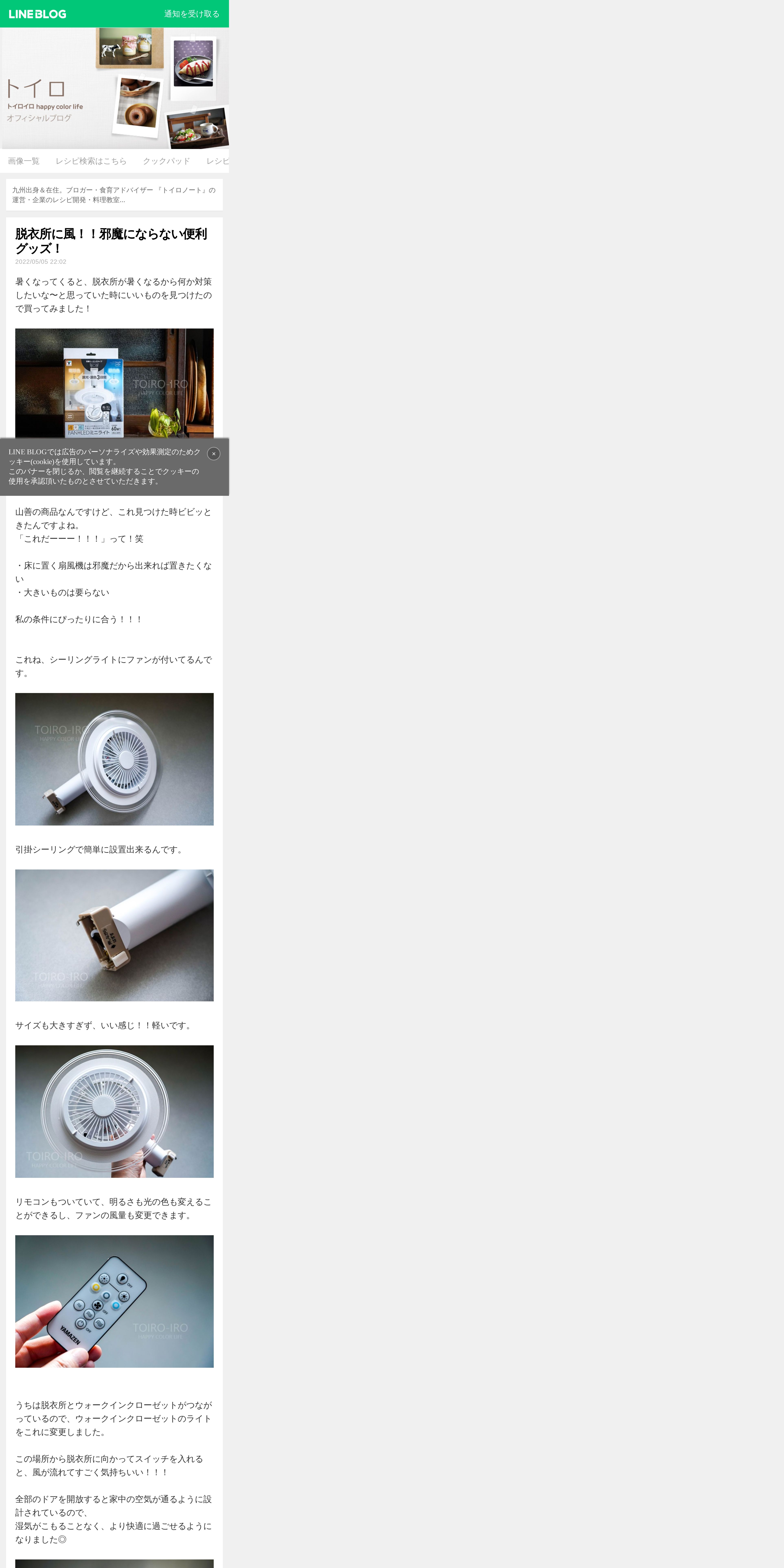View photo of ceiling socket connector
784x1568 pixels.
coord(114,935)
